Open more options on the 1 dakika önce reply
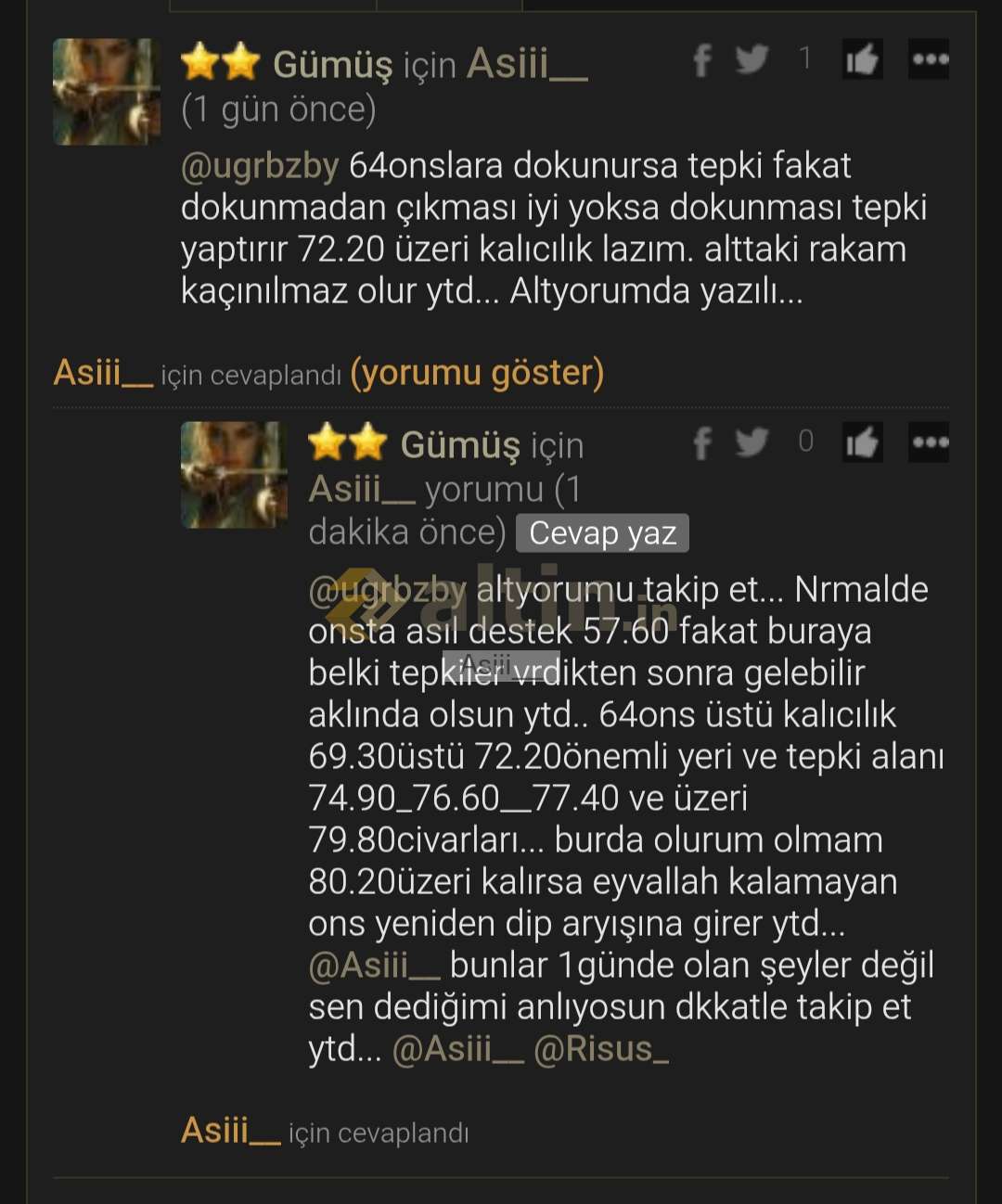This screenshot has height=1204, width=1002. coord(930,442)
